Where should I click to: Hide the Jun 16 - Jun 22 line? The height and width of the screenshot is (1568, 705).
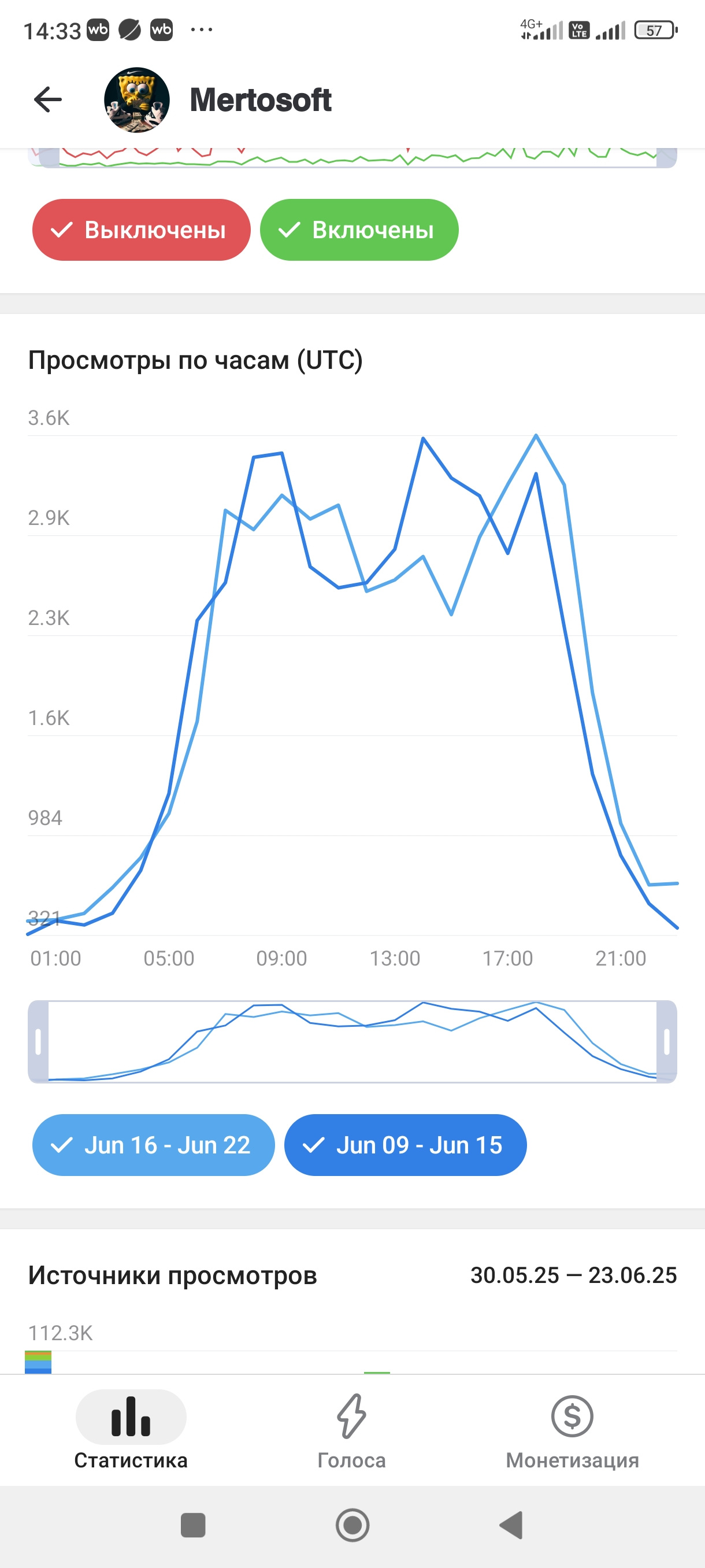(x=153, y=1145)
